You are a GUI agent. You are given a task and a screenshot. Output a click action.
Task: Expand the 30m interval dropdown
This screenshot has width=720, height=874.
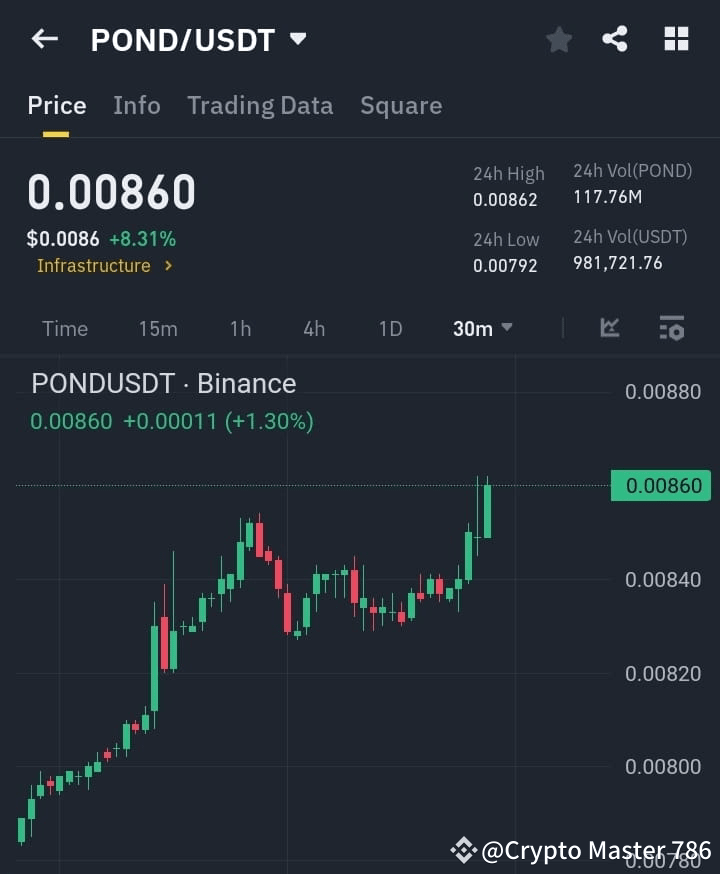tap(482, 328)
